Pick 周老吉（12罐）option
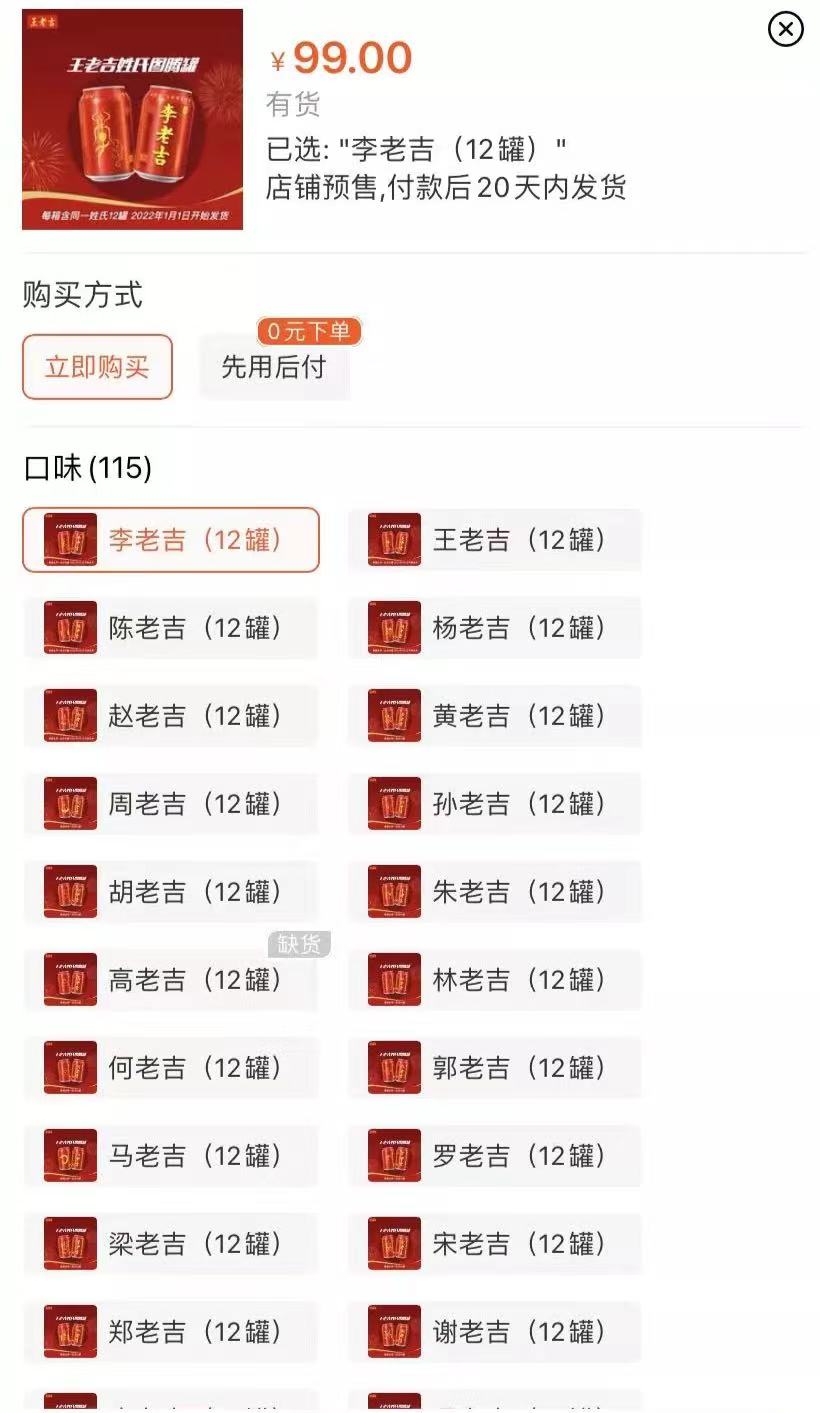Image resolution: width=820 pixels, height=1413 pixels. (x=170, y=804)
